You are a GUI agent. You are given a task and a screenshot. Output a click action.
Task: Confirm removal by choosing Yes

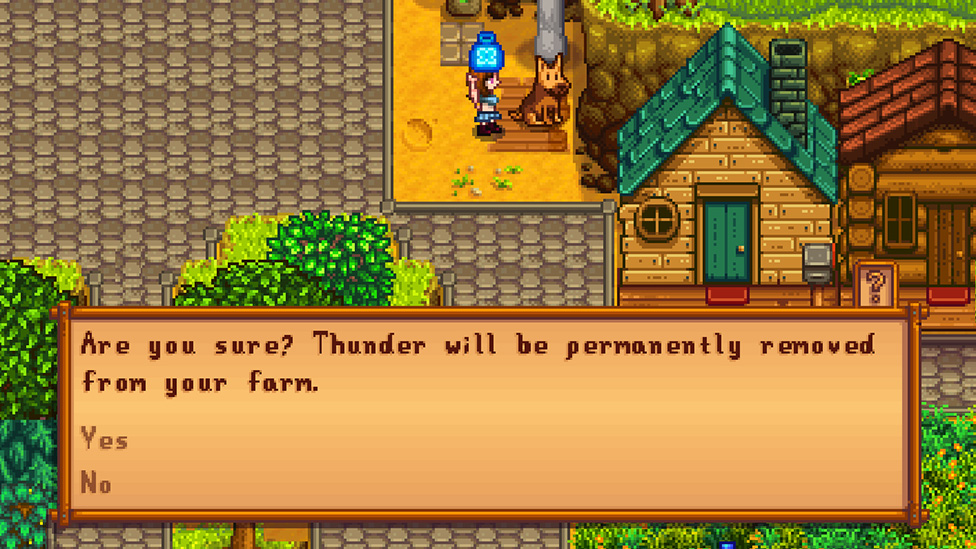click(x=104, y=439)
